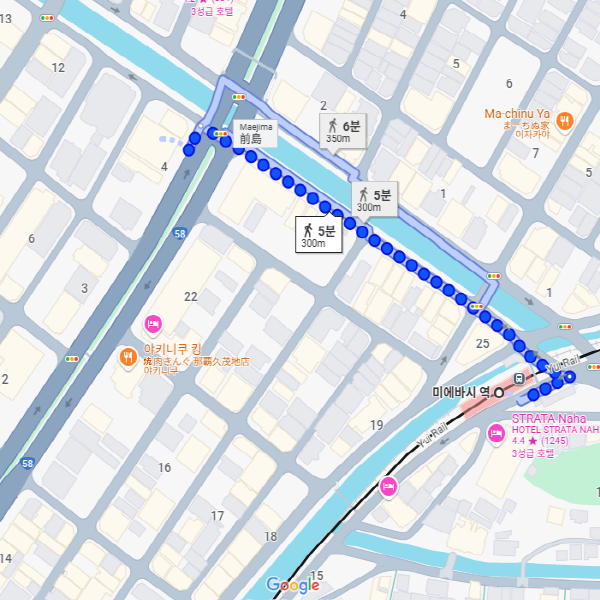Tap the highlighted 5분 300m route label
Screen dimensions: 600x600
(319, 235)
